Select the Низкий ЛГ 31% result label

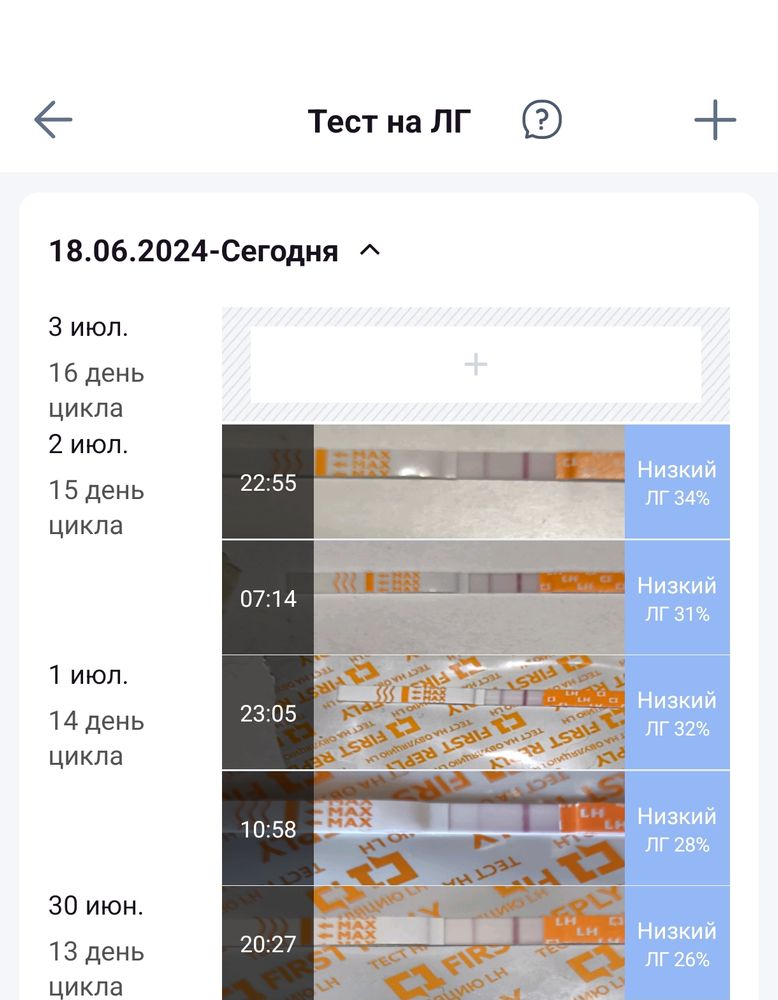coord(677,597)
